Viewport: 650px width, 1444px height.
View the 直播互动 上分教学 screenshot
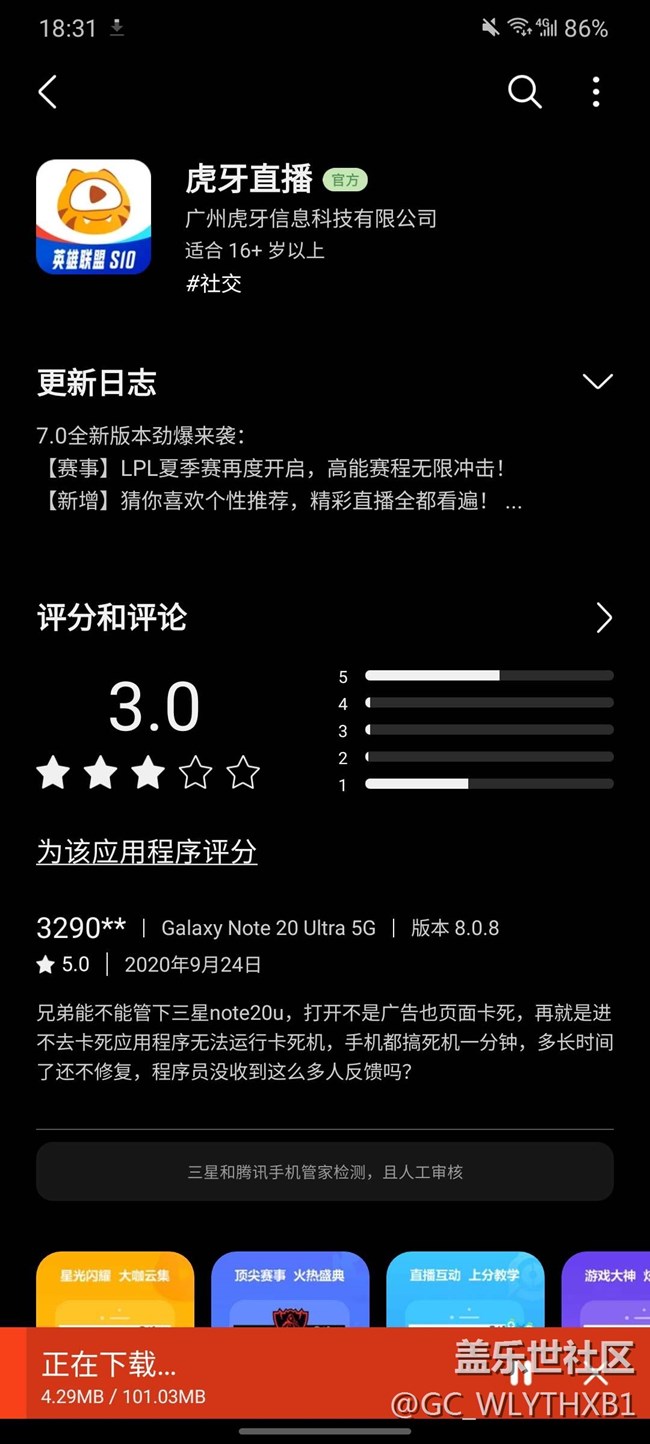point(465,1289)
